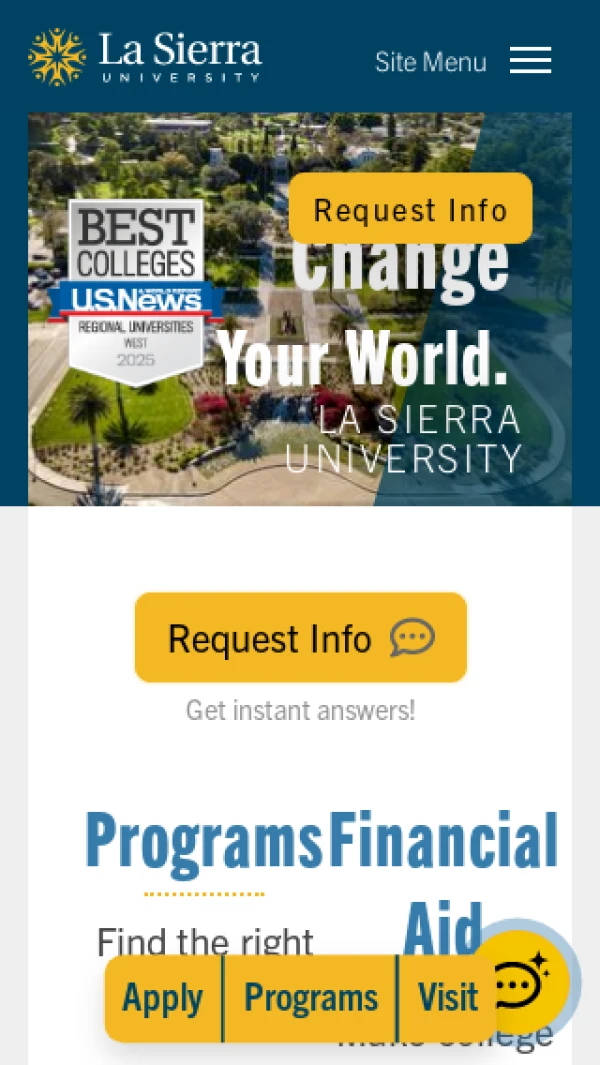Select Apply in the bottom bar
Screen dimensions: 600x1065
[163, 998]
